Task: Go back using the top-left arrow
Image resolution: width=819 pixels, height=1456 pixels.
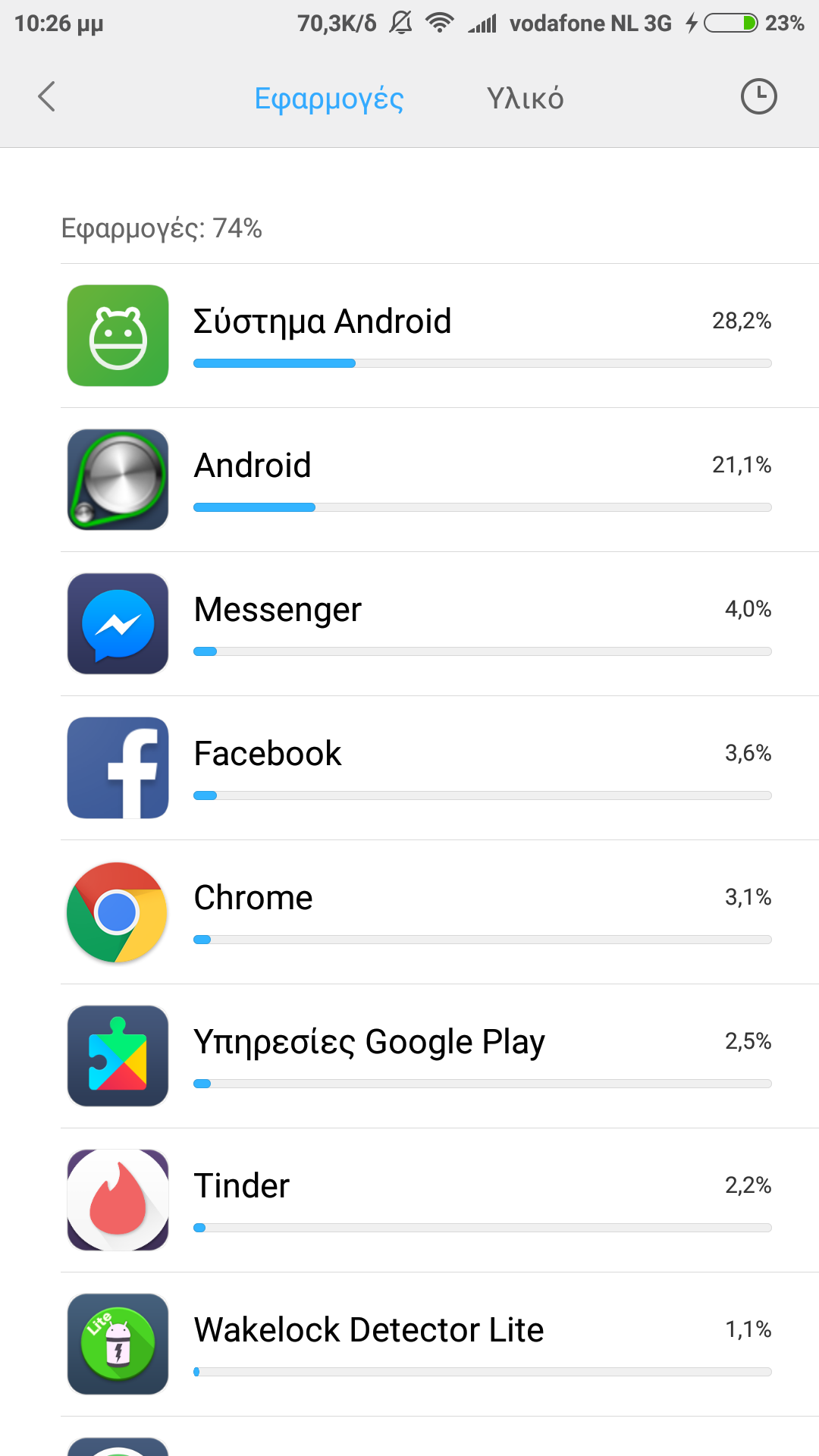Action: tap(47, 97)
